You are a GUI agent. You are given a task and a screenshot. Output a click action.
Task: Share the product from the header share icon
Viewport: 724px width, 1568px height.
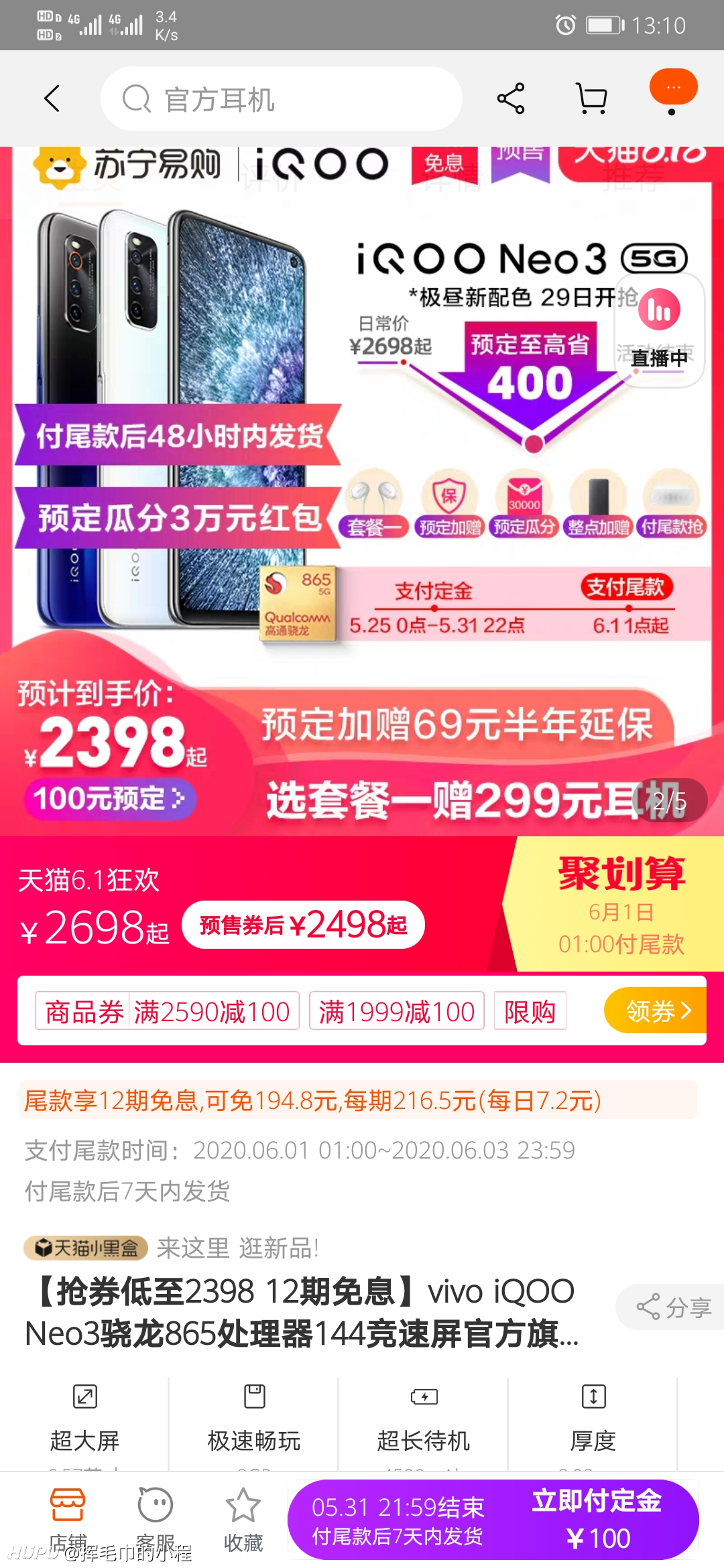[x=511, y=99]
